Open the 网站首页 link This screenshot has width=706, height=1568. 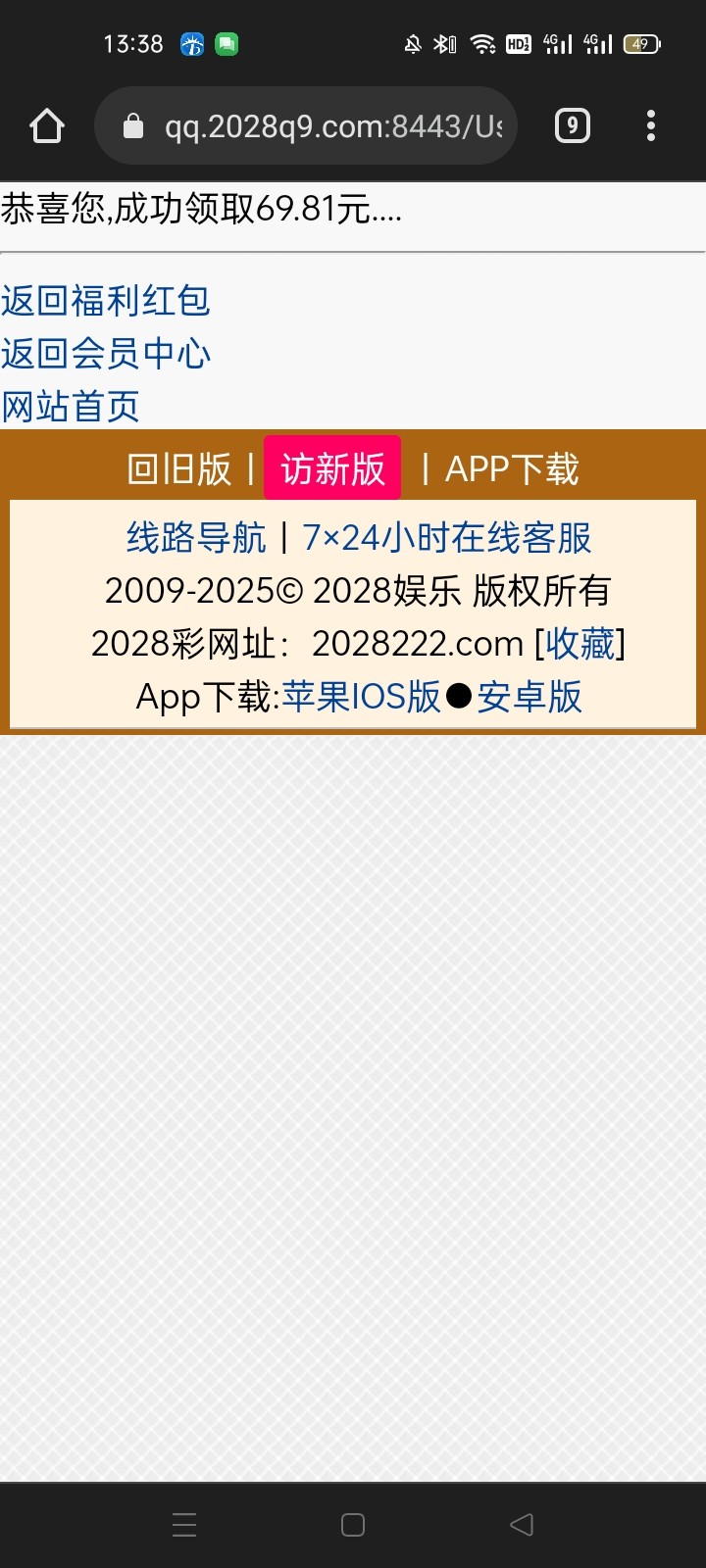pyautogui.click(x=71, y=407)
